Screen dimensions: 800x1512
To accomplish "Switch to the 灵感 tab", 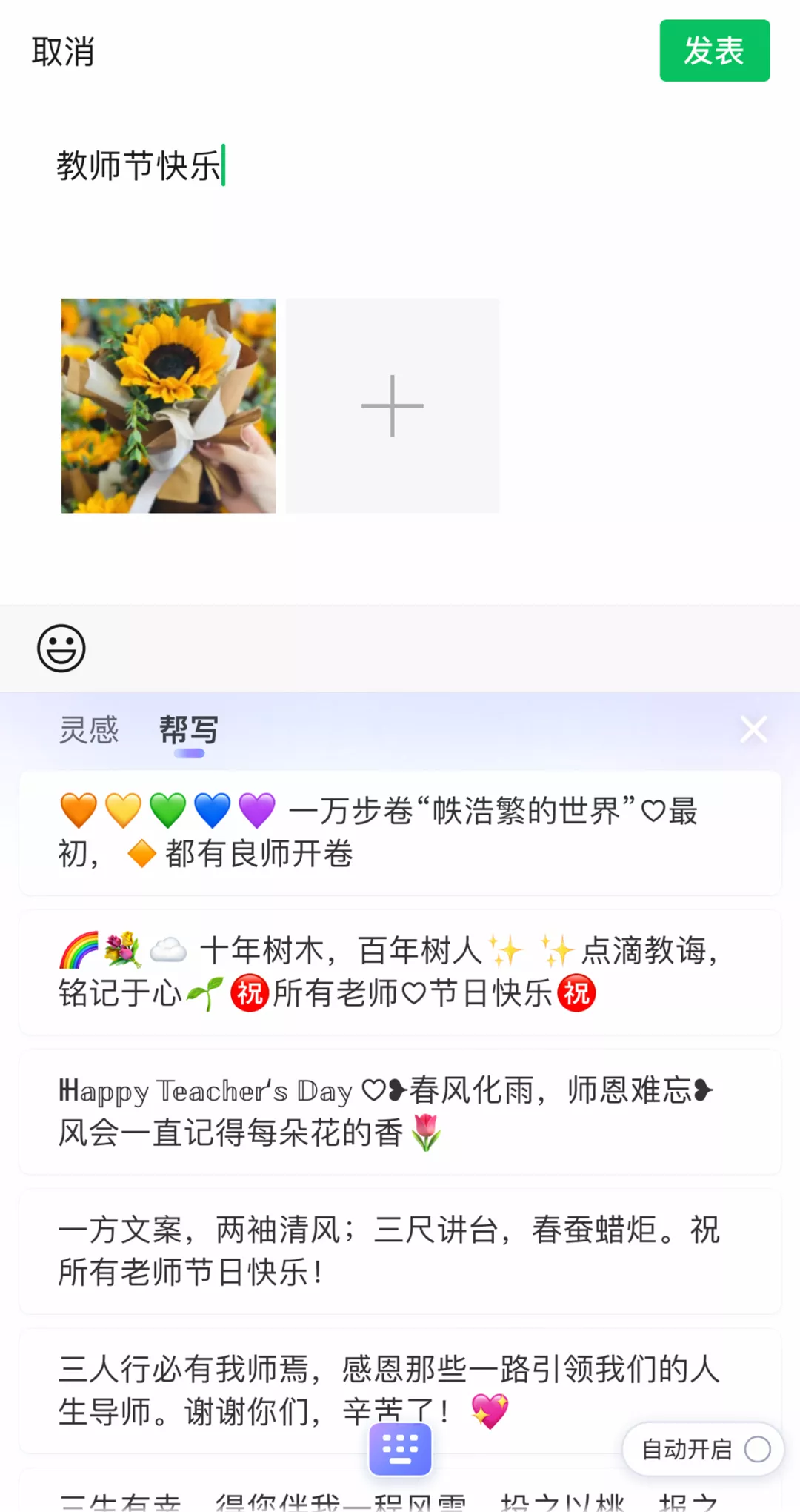I will point(89,729).
